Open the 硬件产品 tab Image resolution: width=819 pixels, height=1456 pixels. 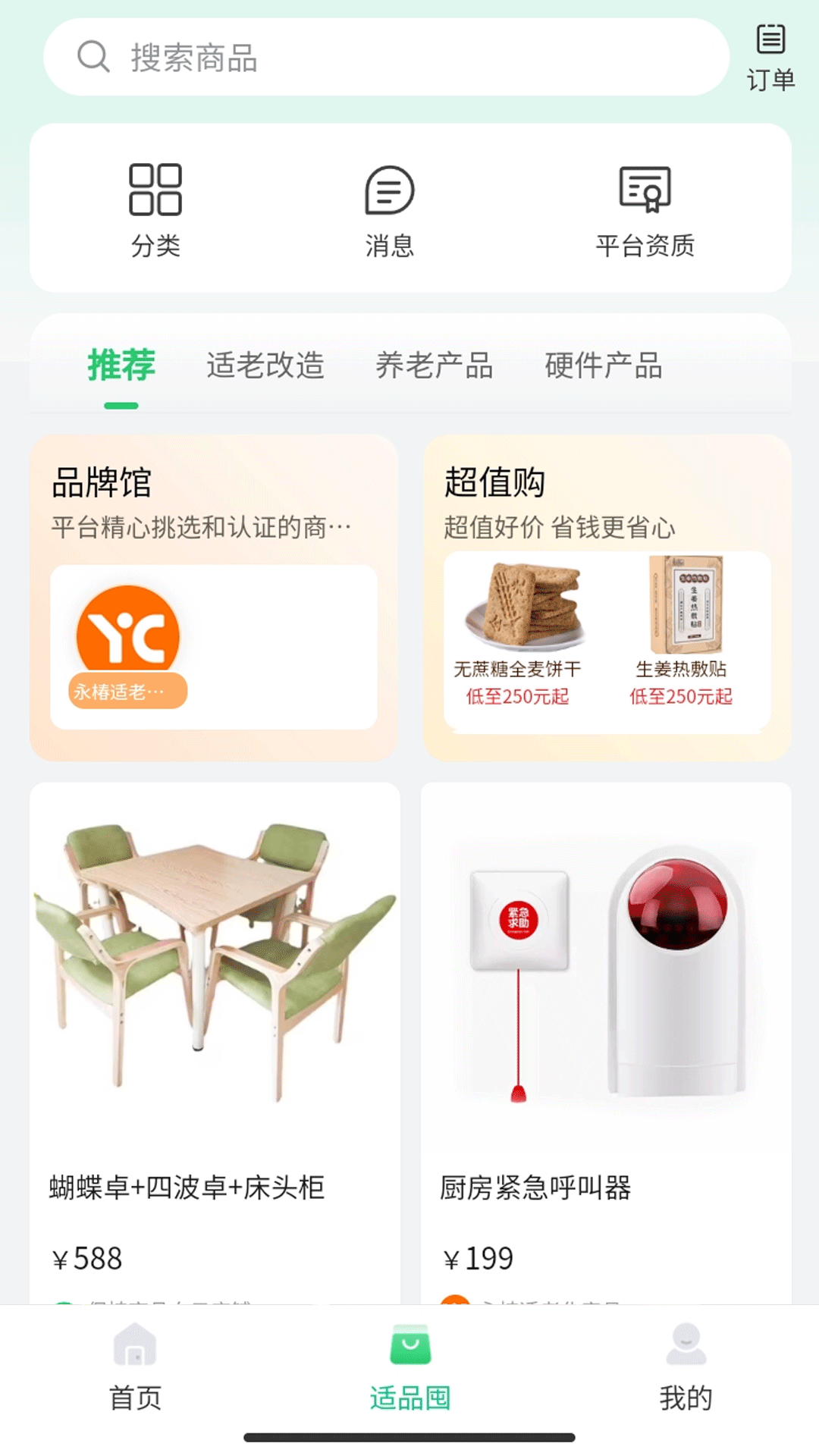603,366
